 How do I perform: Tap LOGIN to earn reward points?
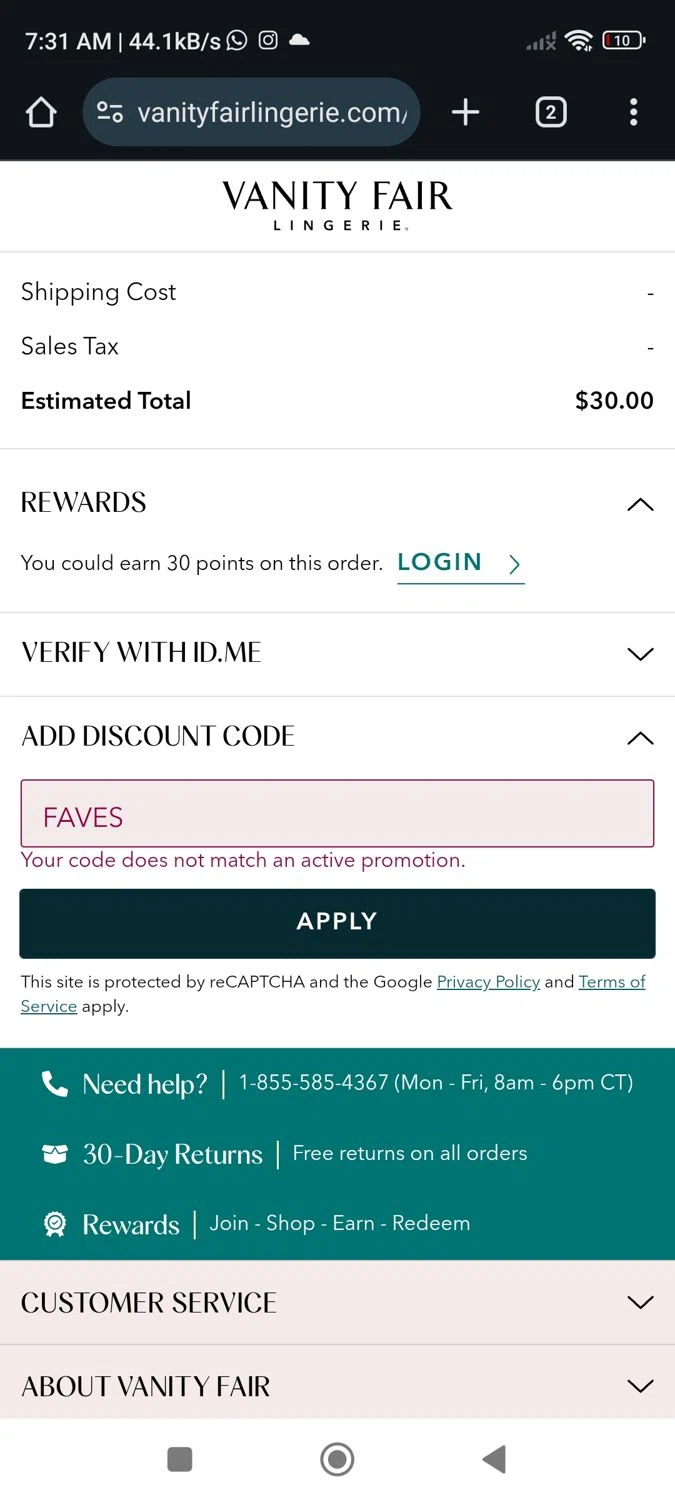[x=459, y=563]
